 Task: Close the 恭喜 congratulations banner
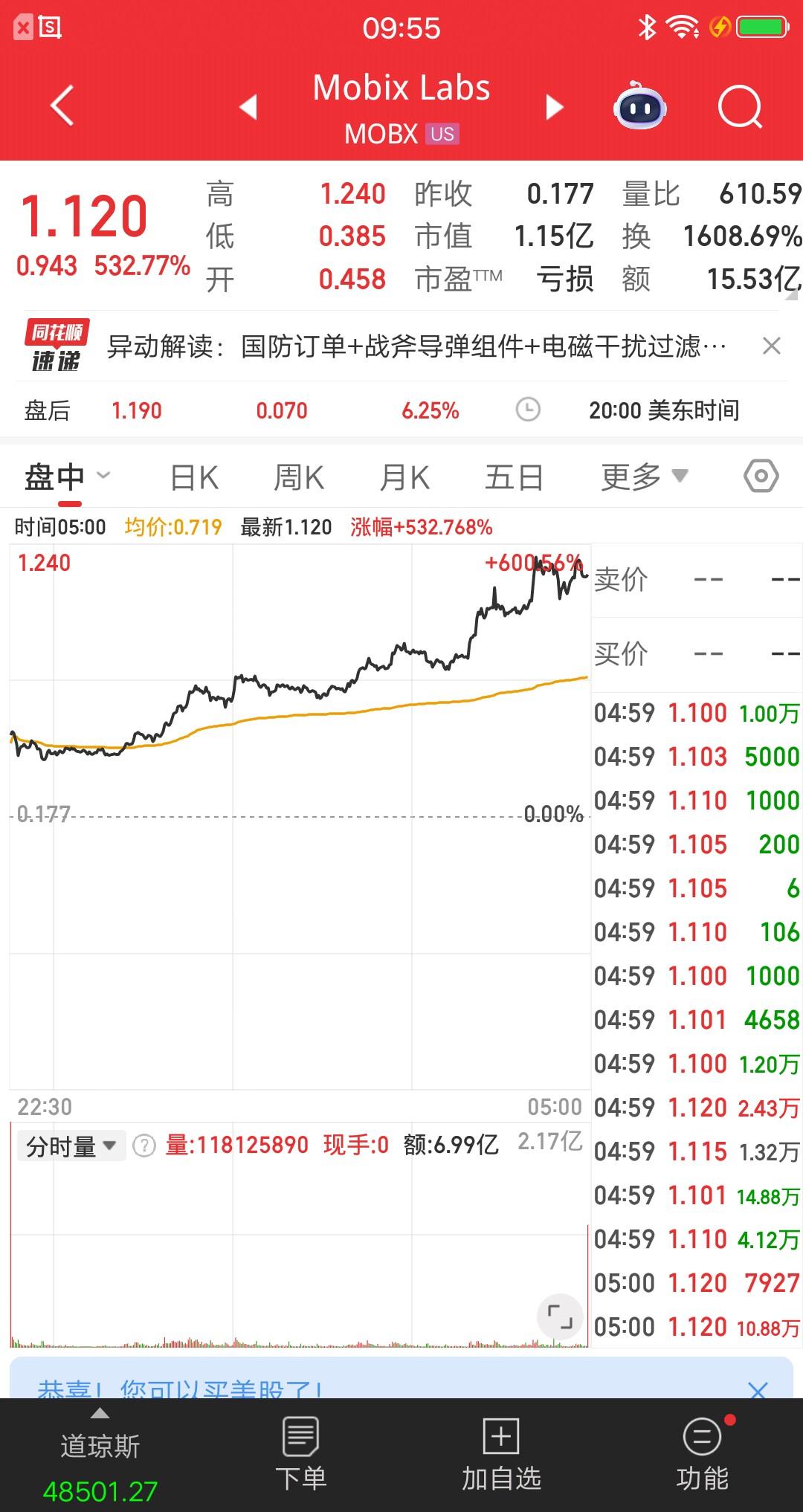point(759,1387)
